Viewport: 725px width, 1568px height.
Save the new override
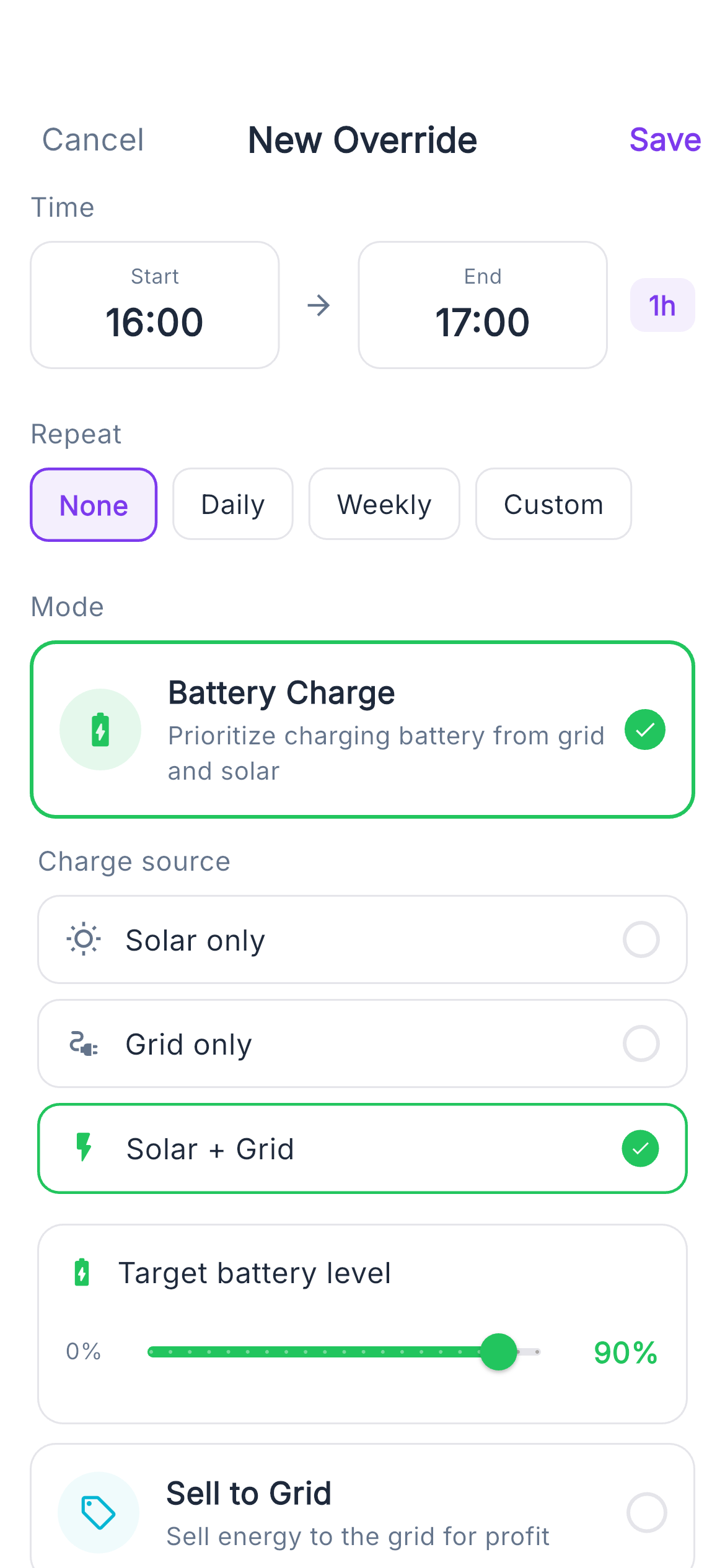coord(664,139)
